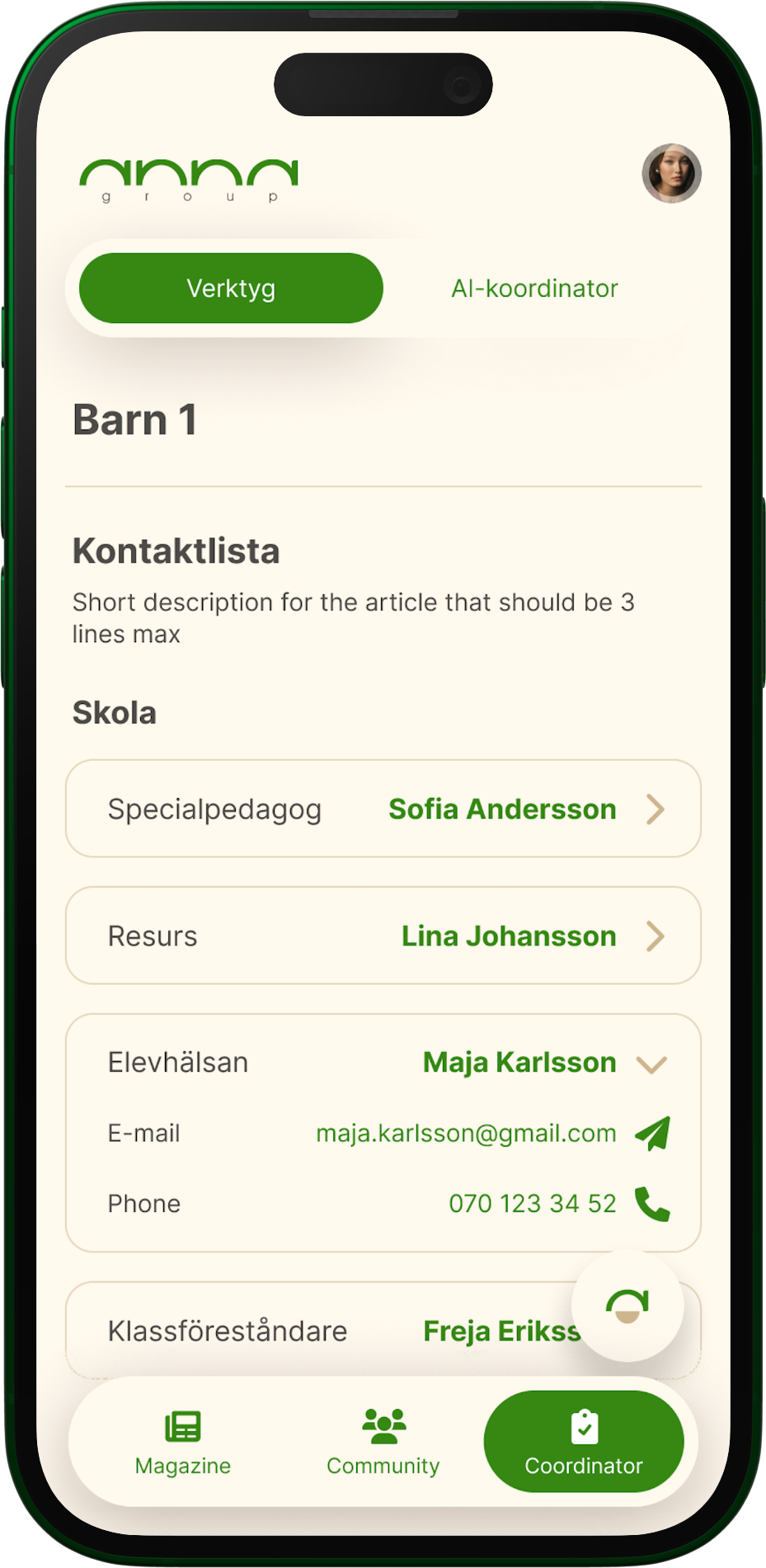Screen dimensions: 766x1568
Task: Call Maja Karlsson's phone number
Action: [652, 1204]
